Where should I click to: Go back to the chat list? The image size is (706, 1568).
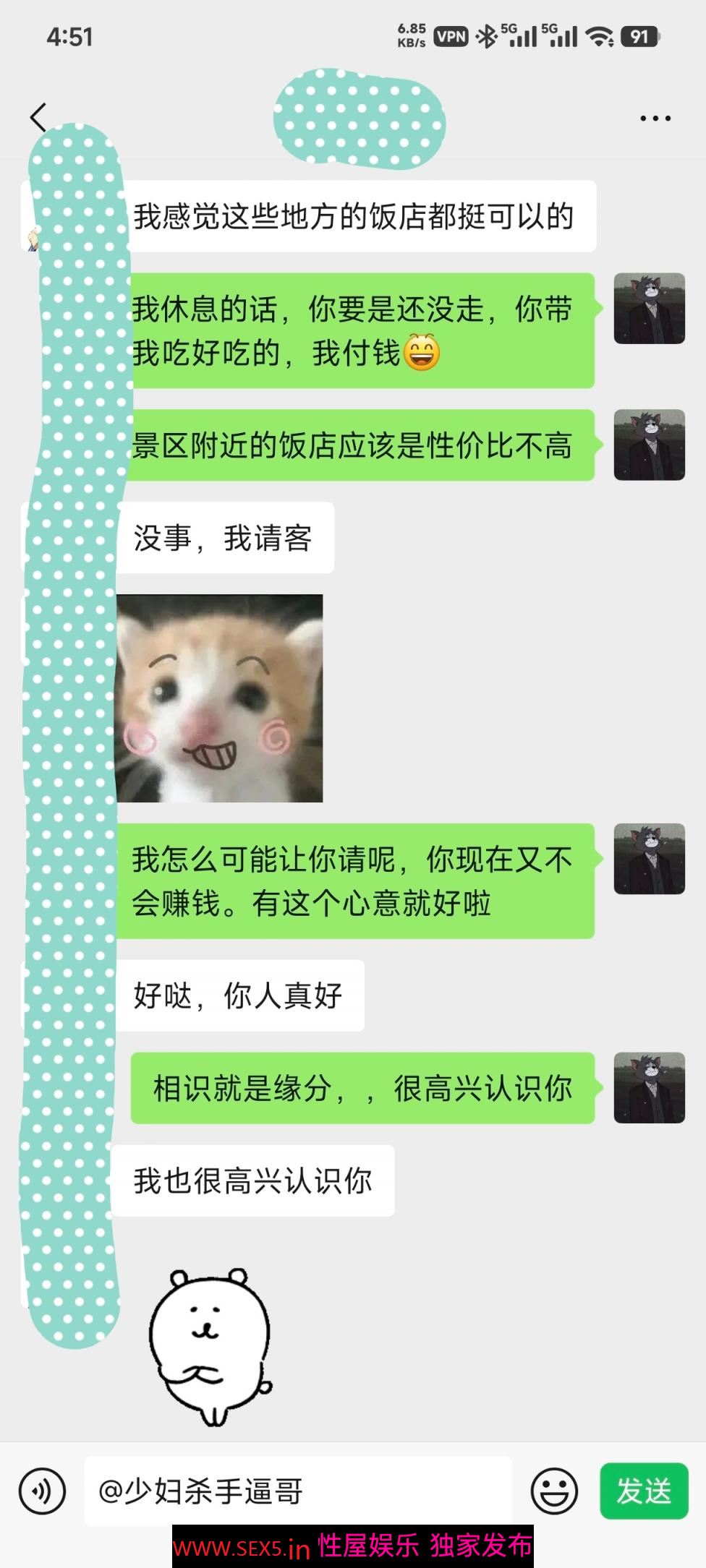pyautogui.click(x=38, y=117)
